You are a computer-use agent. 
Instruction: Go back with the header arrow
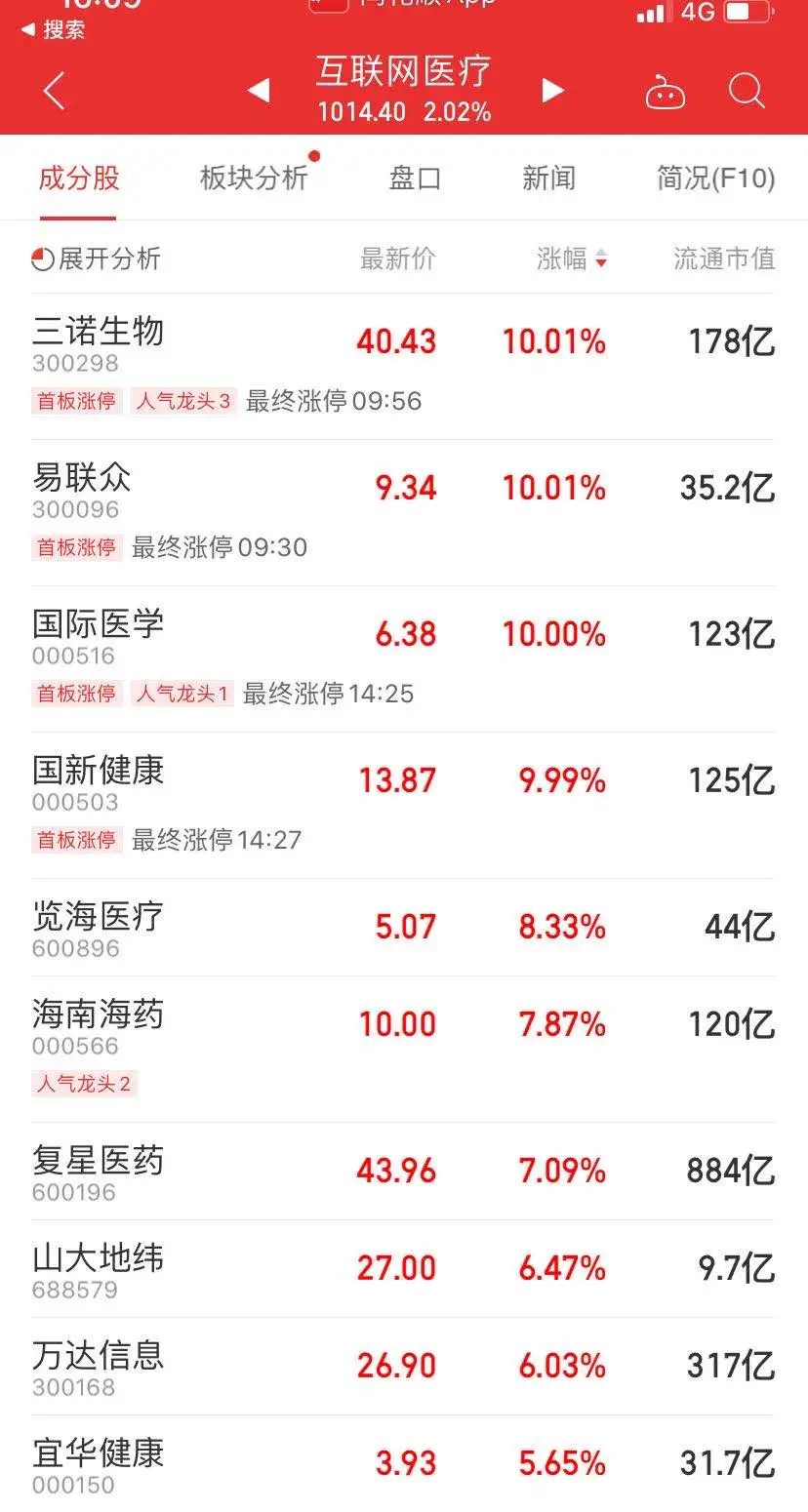[x=55, y=91]
